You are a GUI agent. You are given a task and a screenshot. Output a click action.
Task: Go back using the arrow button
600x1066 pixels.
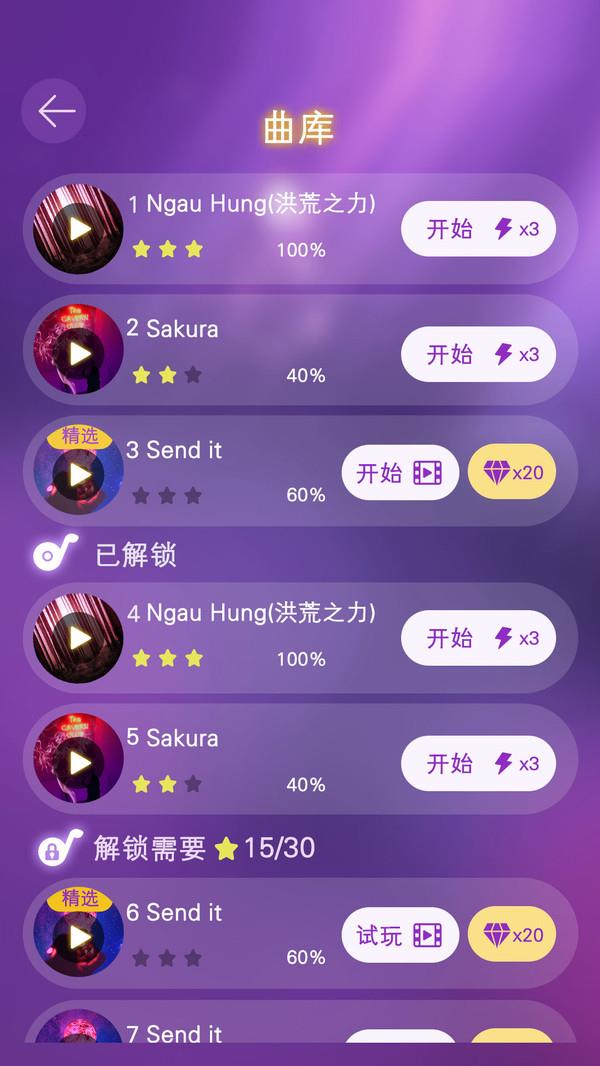pyautogui.click(x=55, y=111)
